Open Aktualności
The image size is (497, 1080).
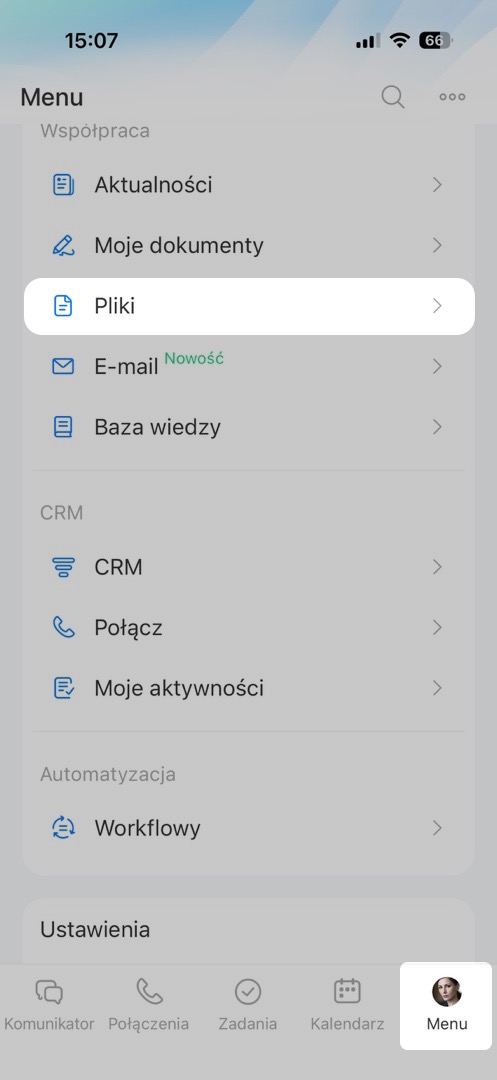248,185
